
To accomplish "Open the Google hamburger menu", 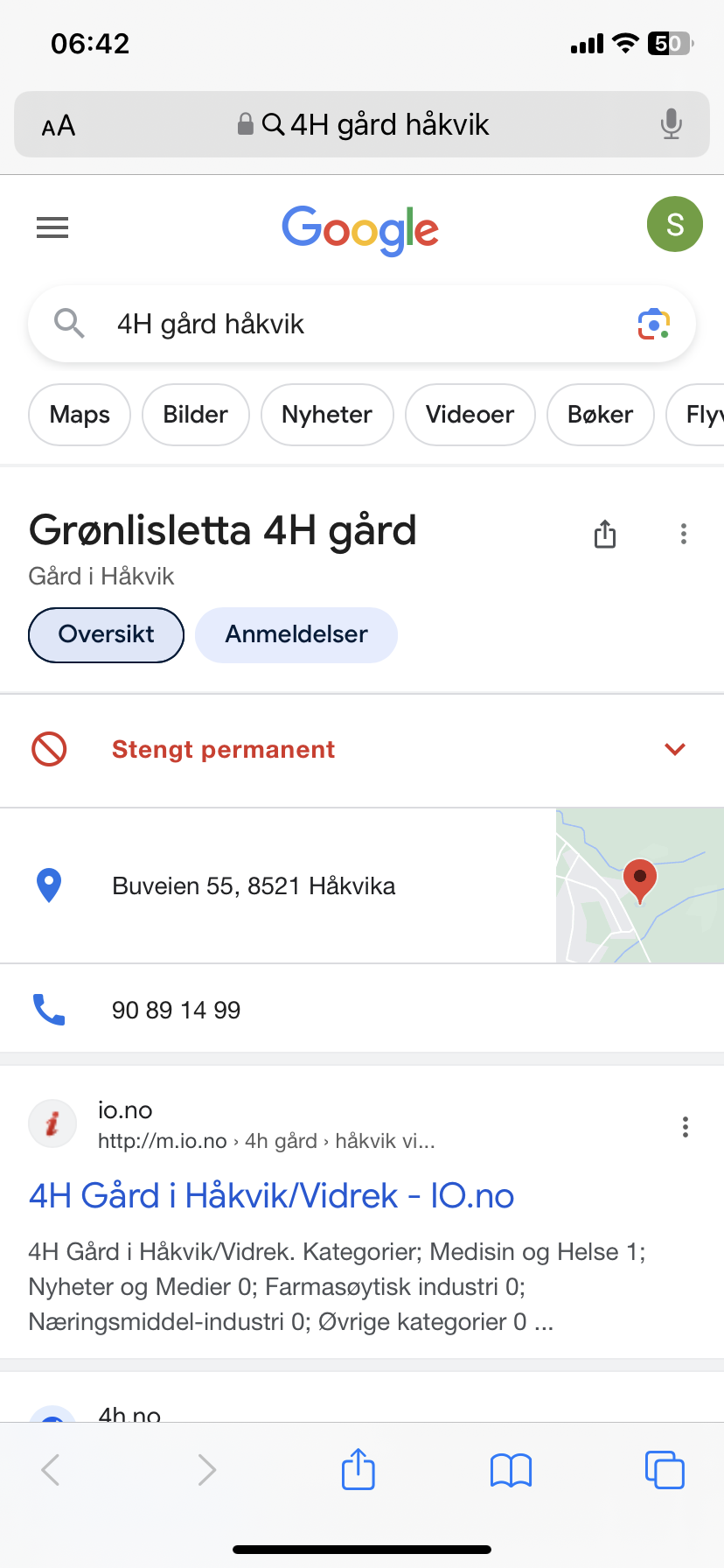I will (x=52, y=227).
